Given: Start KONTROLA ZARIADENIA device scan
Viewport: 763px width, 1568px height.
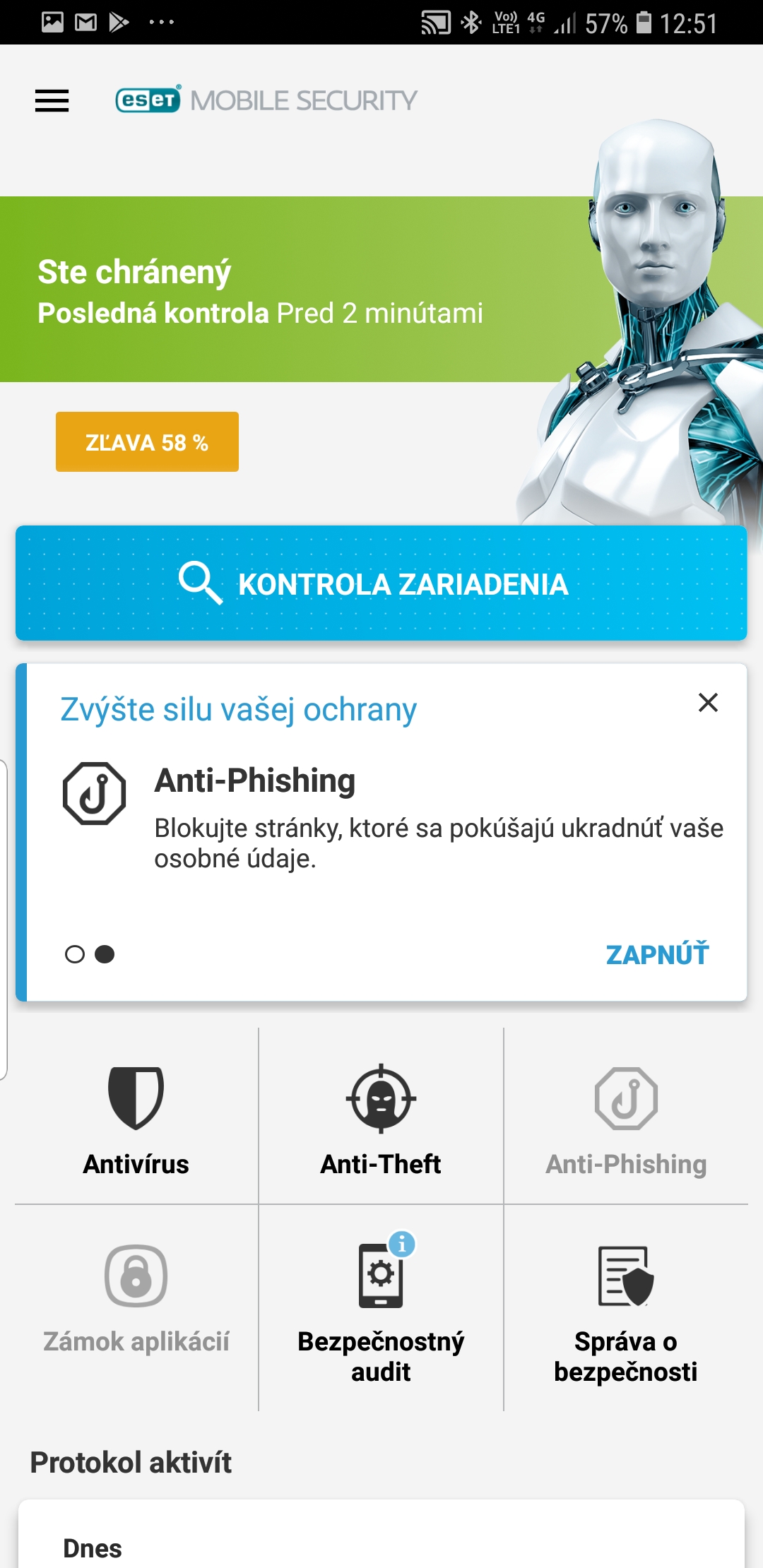Looking at the screenshot, I should coord(381,583).
